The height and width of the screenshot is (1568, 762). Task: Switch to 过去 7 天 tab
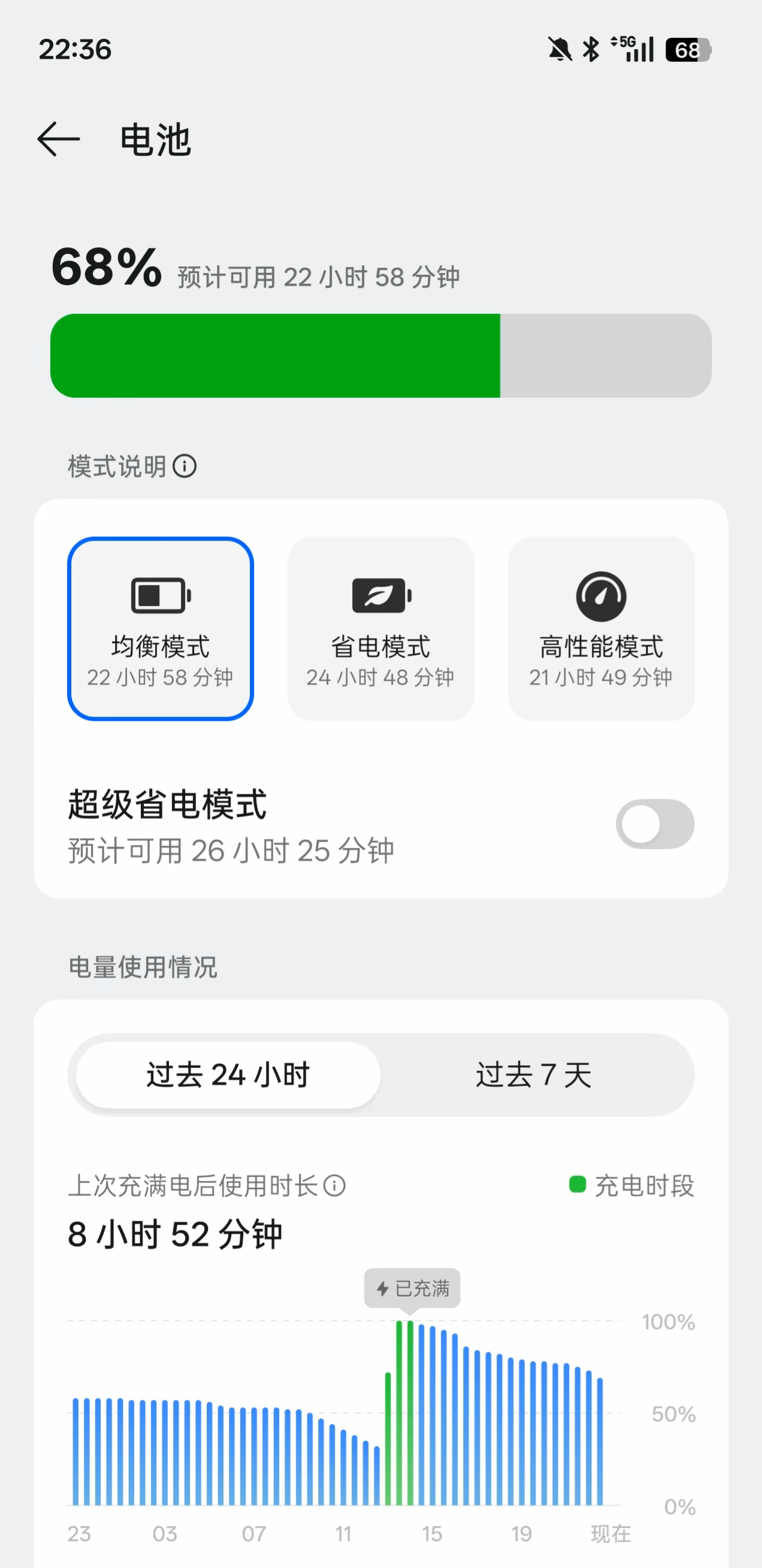click(534, 1074)
